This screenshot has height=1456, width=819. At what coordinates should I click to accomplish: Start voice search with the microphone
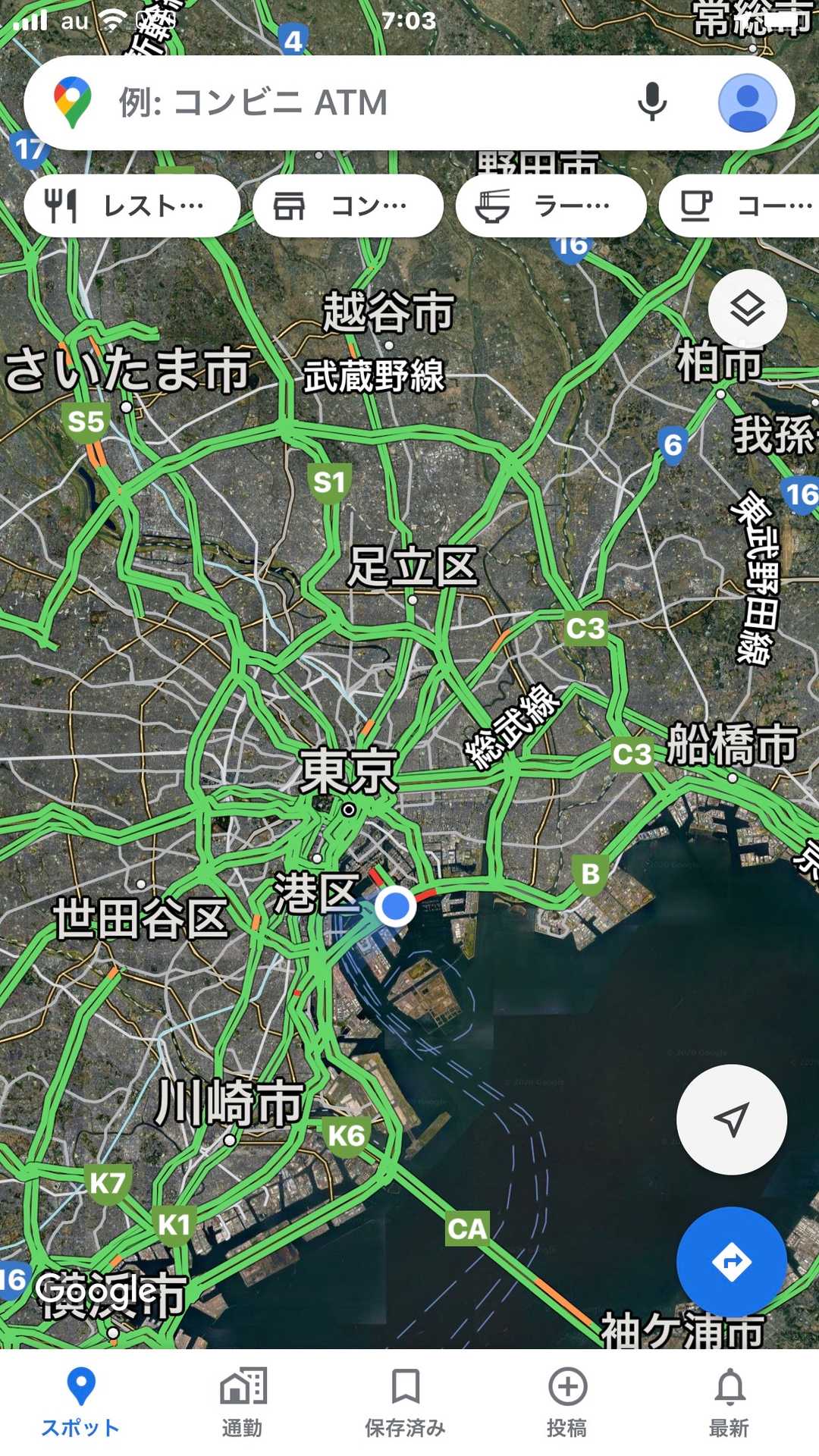[x=652, y=102]
